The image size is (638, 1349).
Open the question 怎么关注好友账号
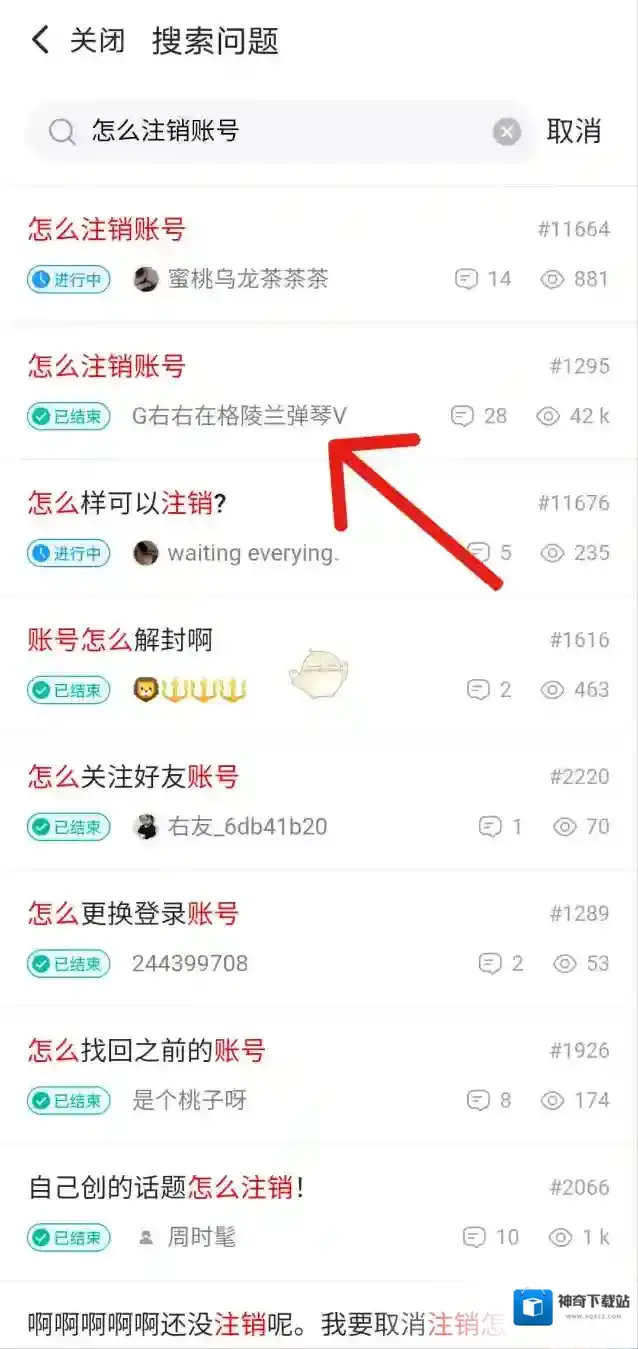(x=134, y=777)
